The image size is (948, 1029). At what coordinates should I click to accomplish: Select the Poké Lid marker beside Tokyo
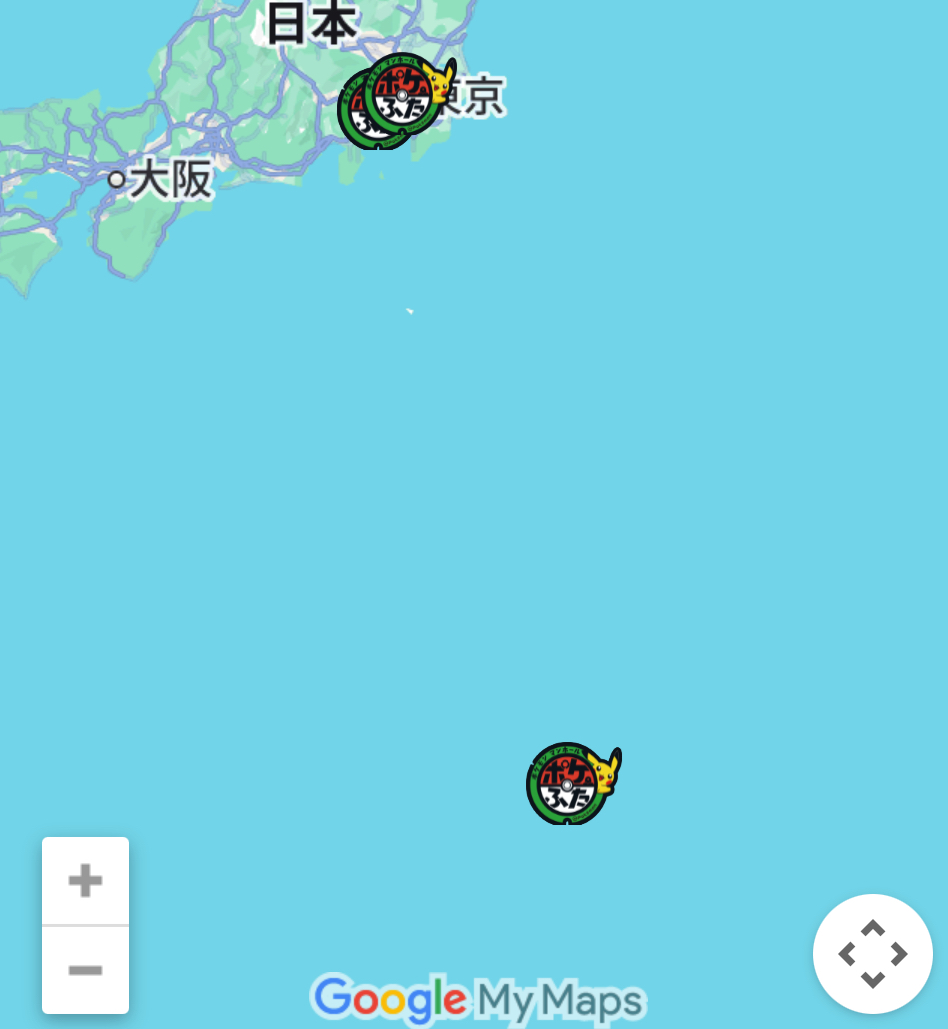404,93
